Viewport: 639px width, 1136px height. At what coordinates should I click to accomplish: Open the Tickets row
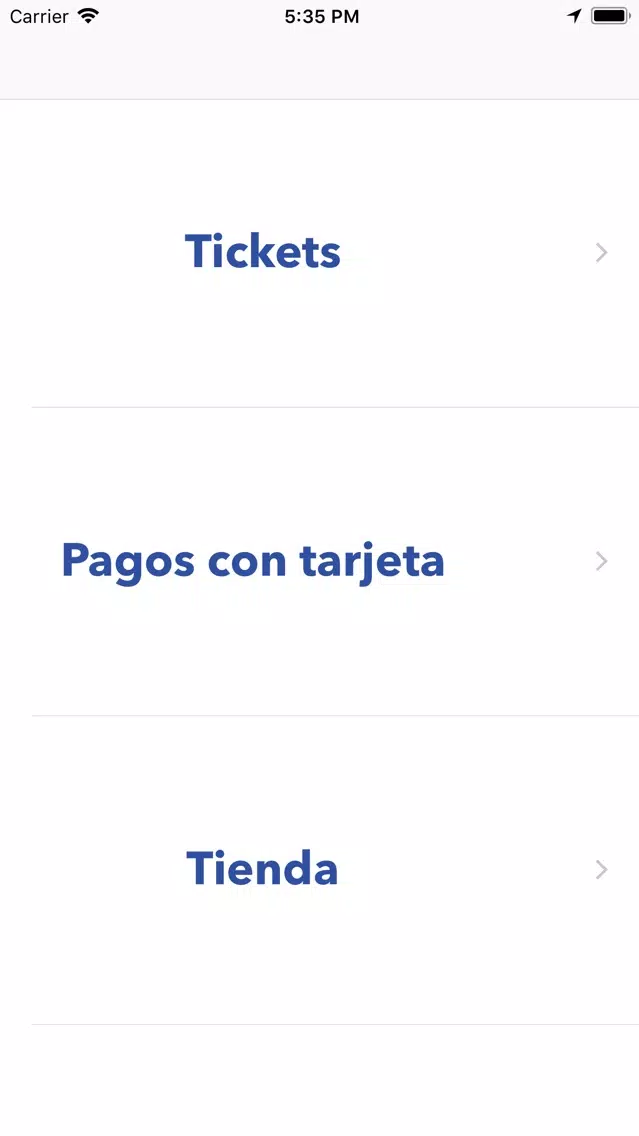320,253
